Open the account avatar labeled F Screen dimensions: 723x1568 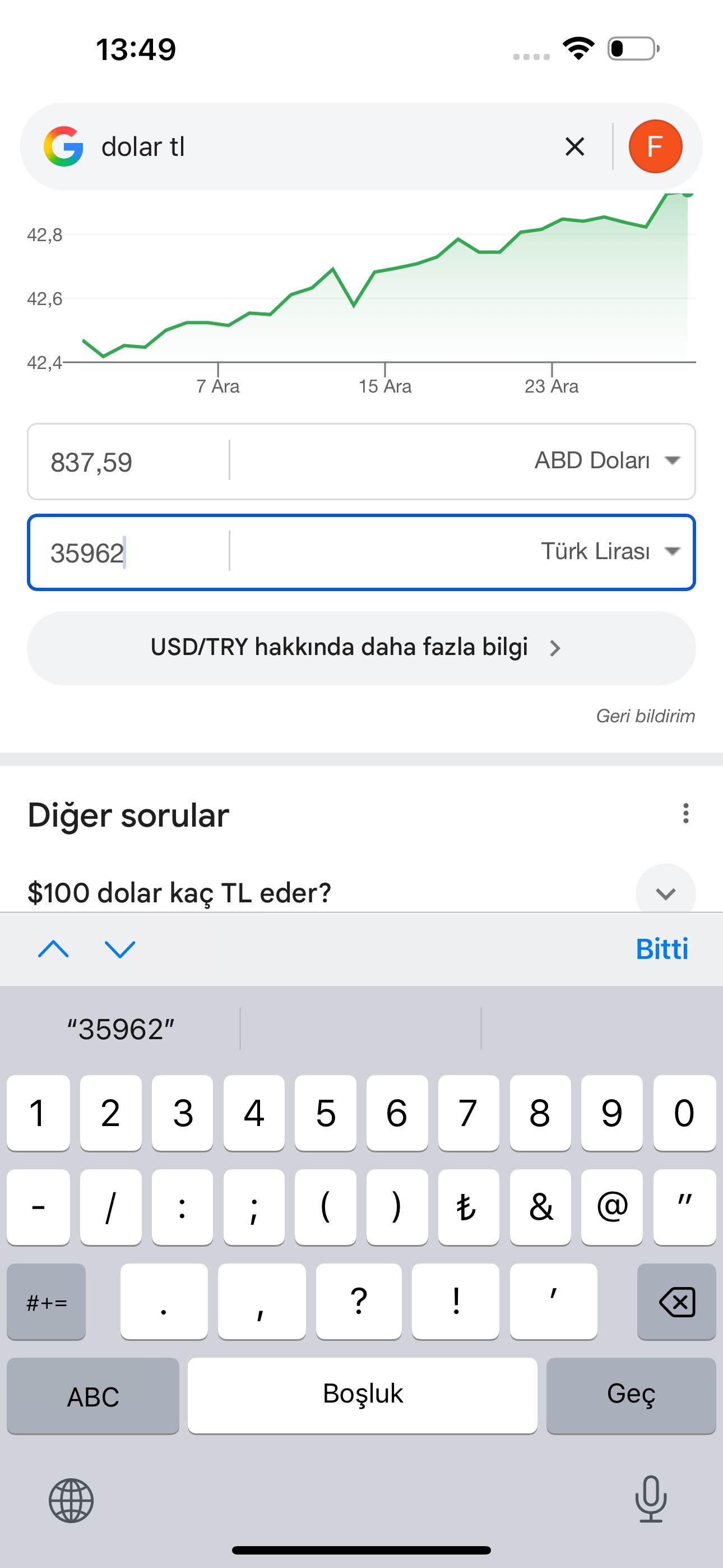point(655,147)
